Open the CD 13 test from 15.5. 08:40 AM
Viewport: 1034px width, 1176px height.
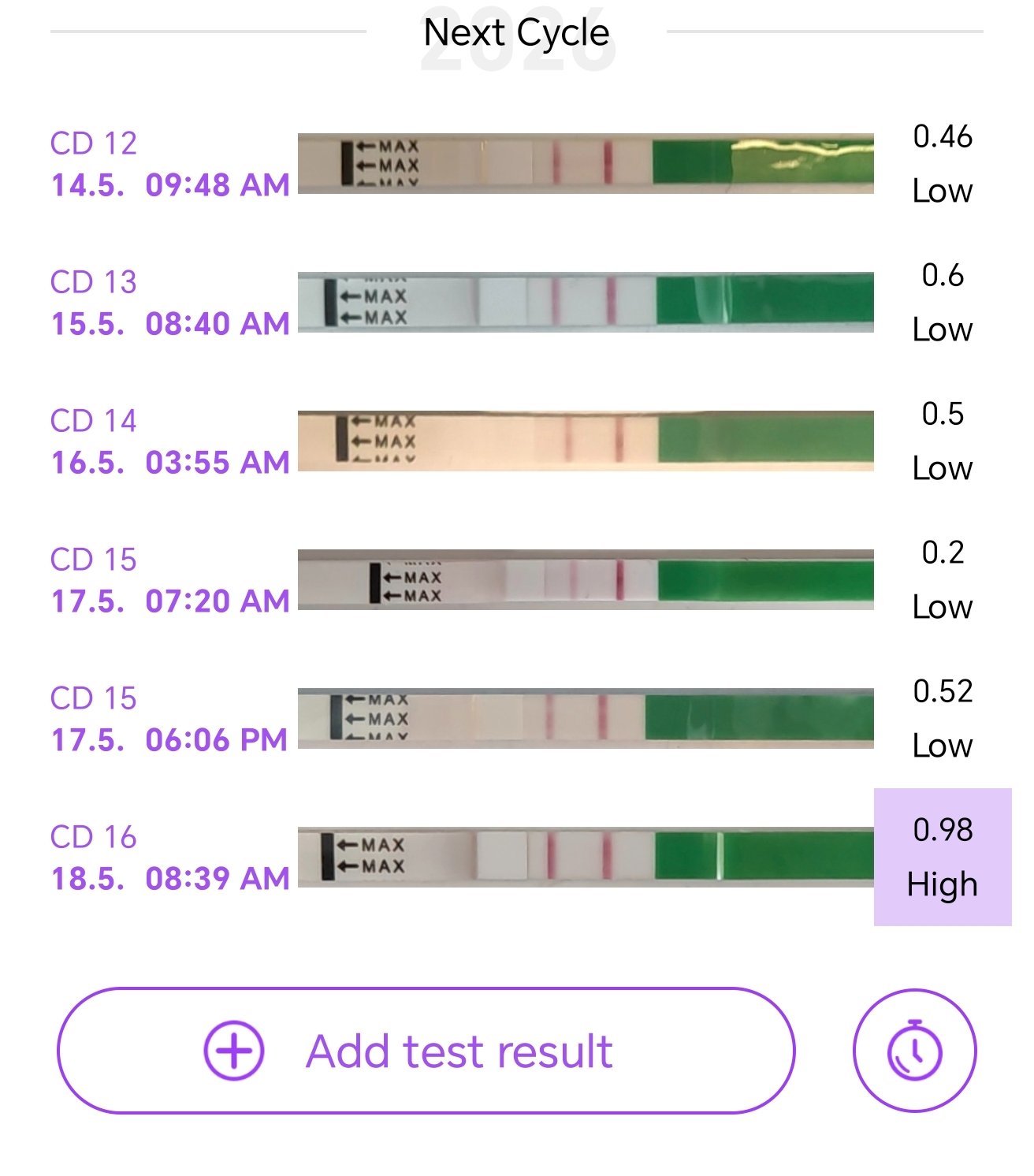pos(517,303)
